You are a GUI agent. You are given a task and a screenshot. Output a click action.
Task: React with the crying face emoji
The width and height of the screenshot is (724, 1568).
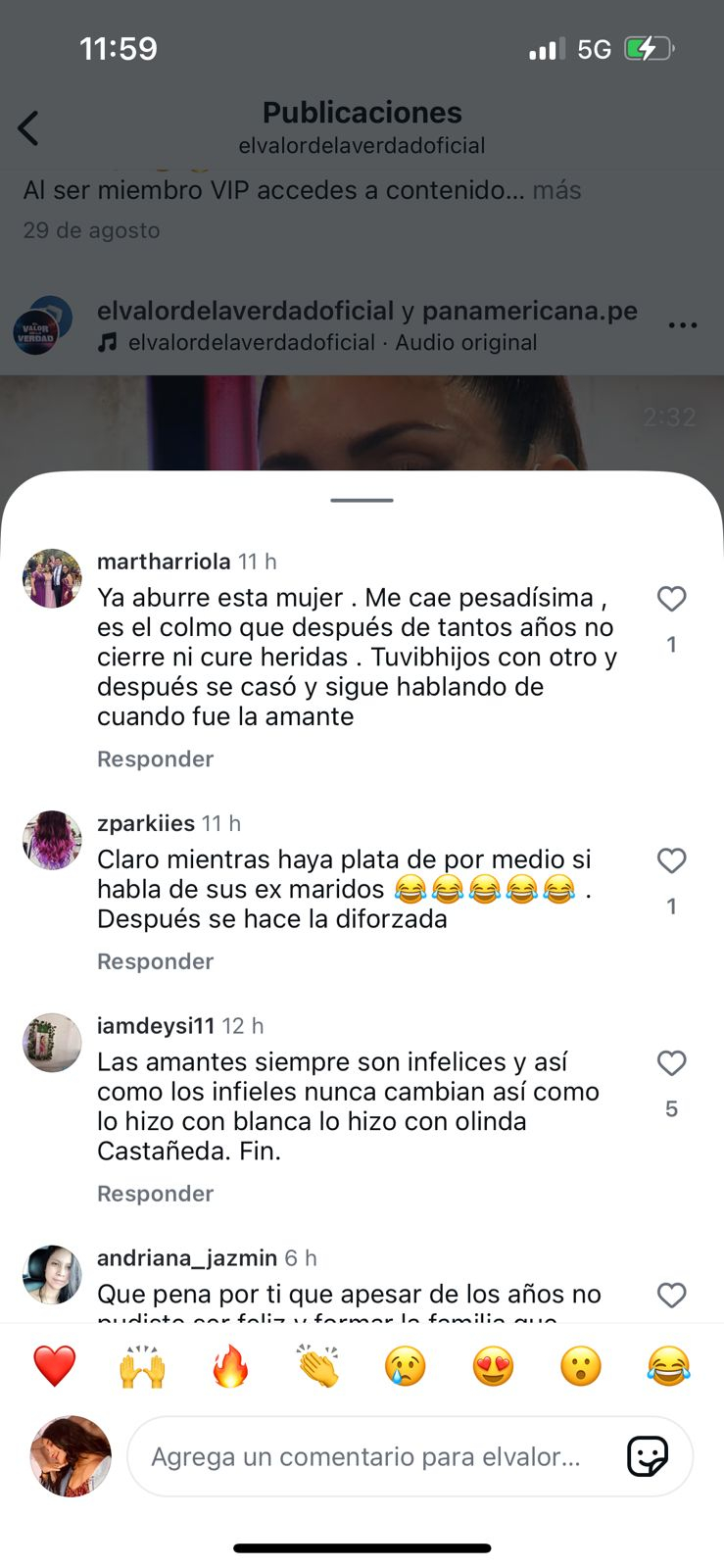point(406,1366)
